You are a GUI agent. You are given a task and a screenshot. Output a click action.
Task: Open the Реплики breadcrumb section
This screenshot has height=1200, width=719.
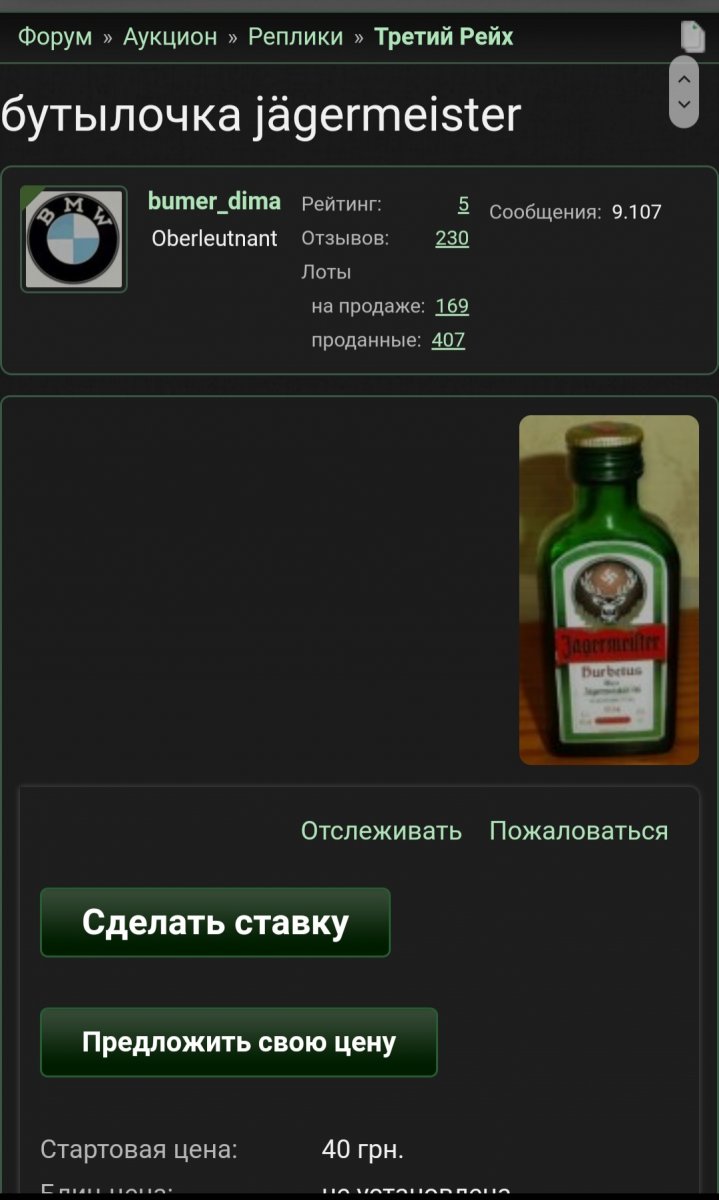pos(295,37)
